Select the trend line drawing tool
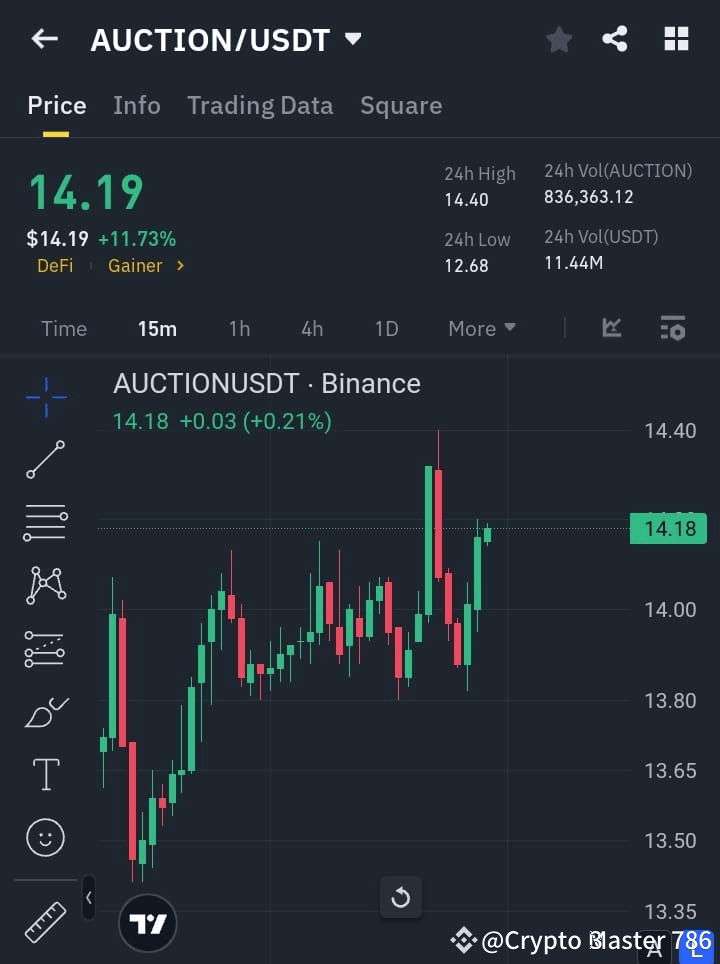This screenshot has width=720, height=964. click(x=45, y=460)
